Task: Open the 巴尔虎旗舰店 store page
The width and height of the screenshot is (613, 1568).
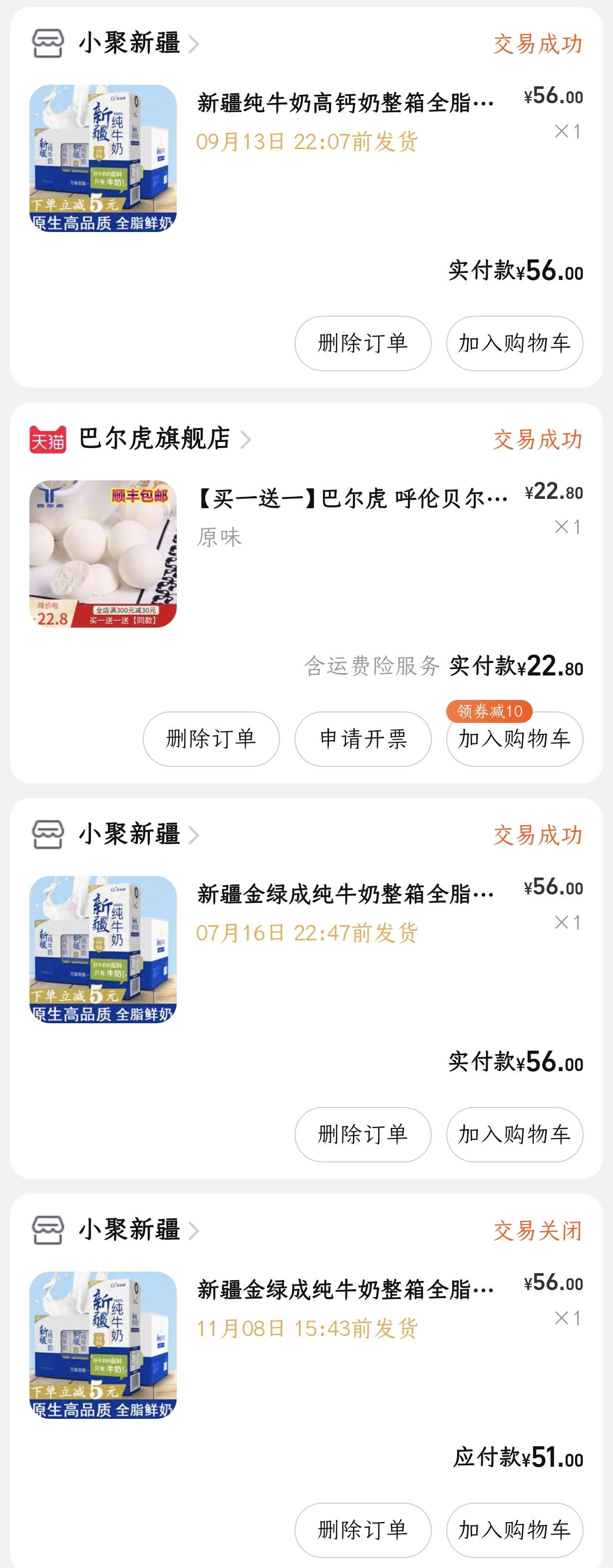Action: (x=154, y=439)
